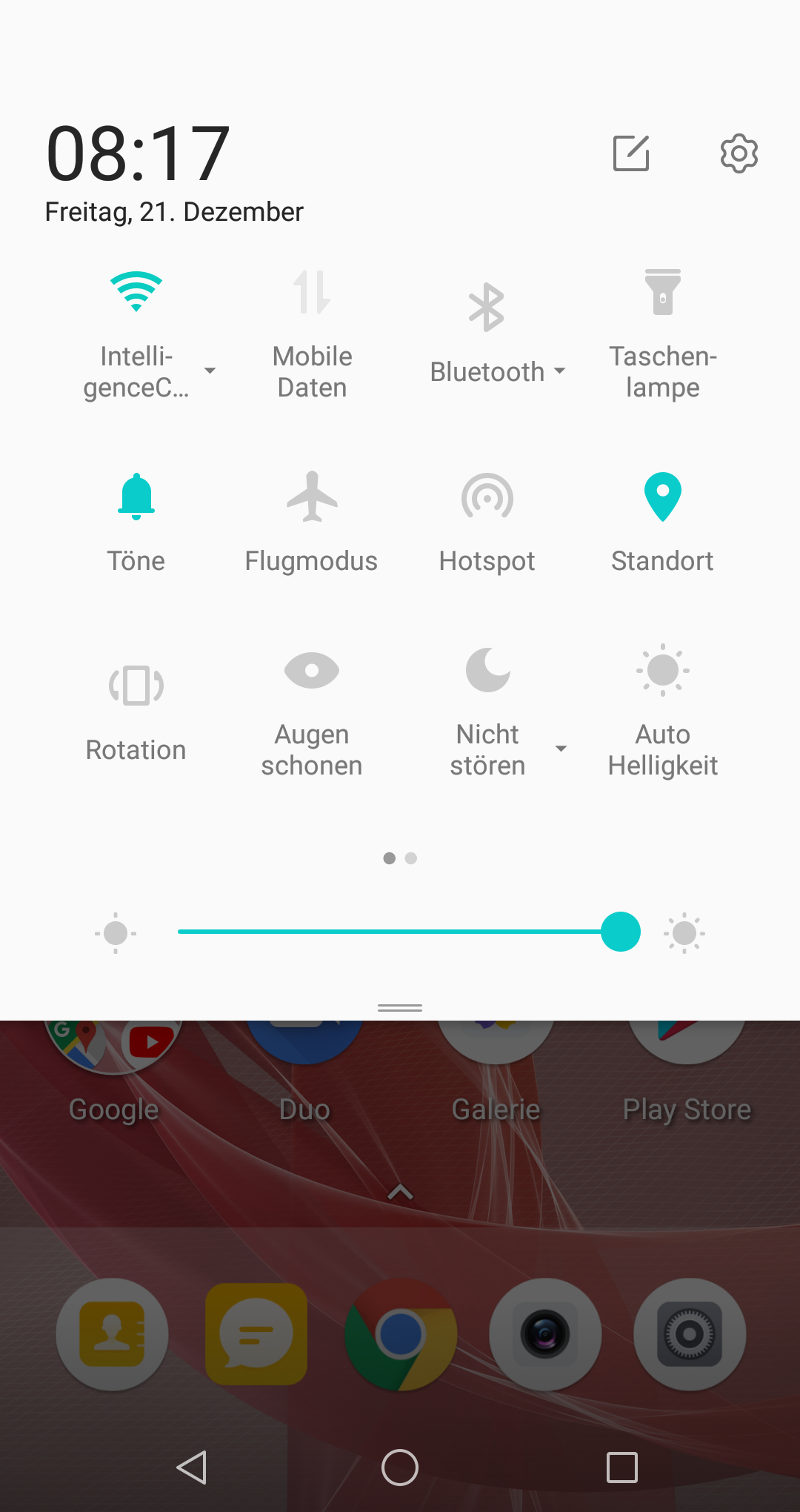The height and width of the screenshot is (1512, 800).
Task: Open system settings via gear icon
Action: click(739, 153)
